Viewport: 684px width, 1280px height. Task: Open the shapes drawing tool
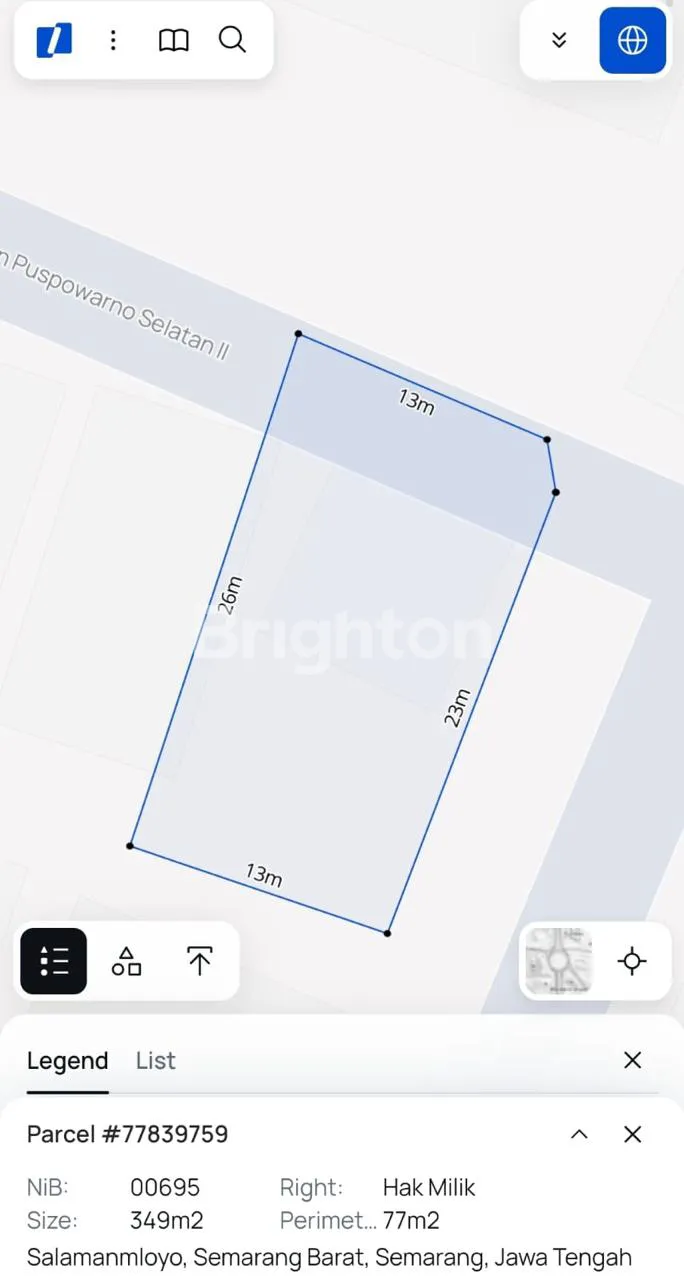click(127, 961)
